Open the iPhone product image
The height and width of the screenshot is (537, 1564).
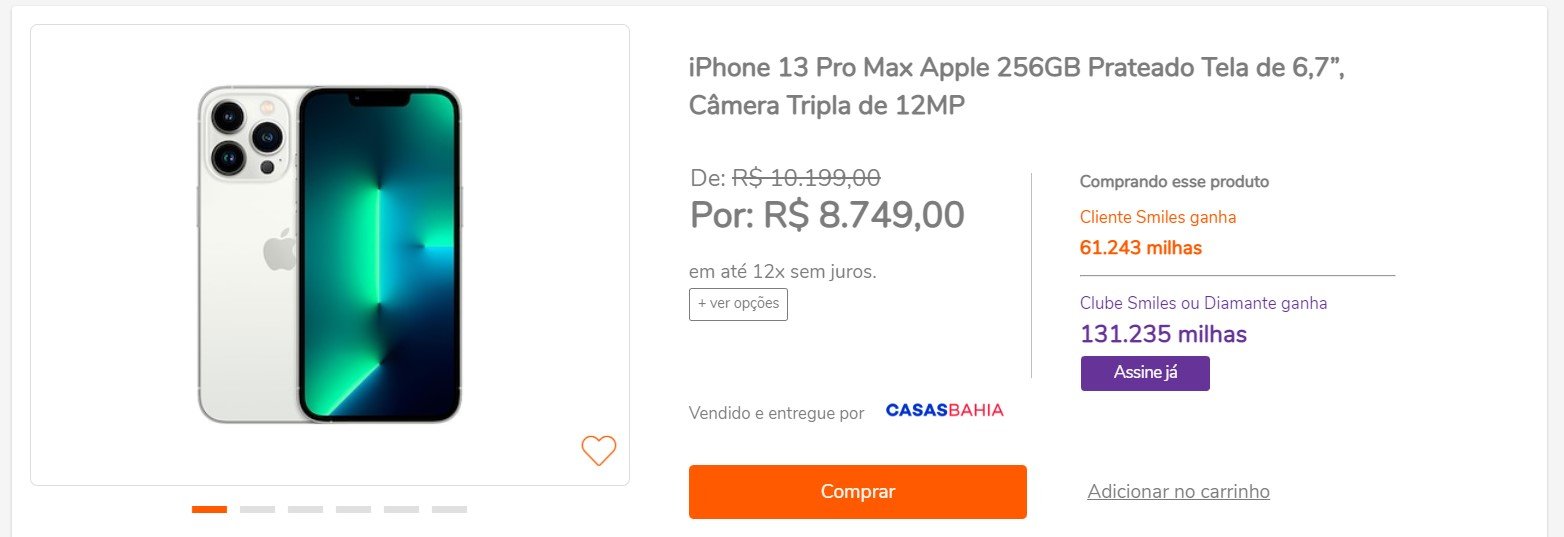click(329, 254)
